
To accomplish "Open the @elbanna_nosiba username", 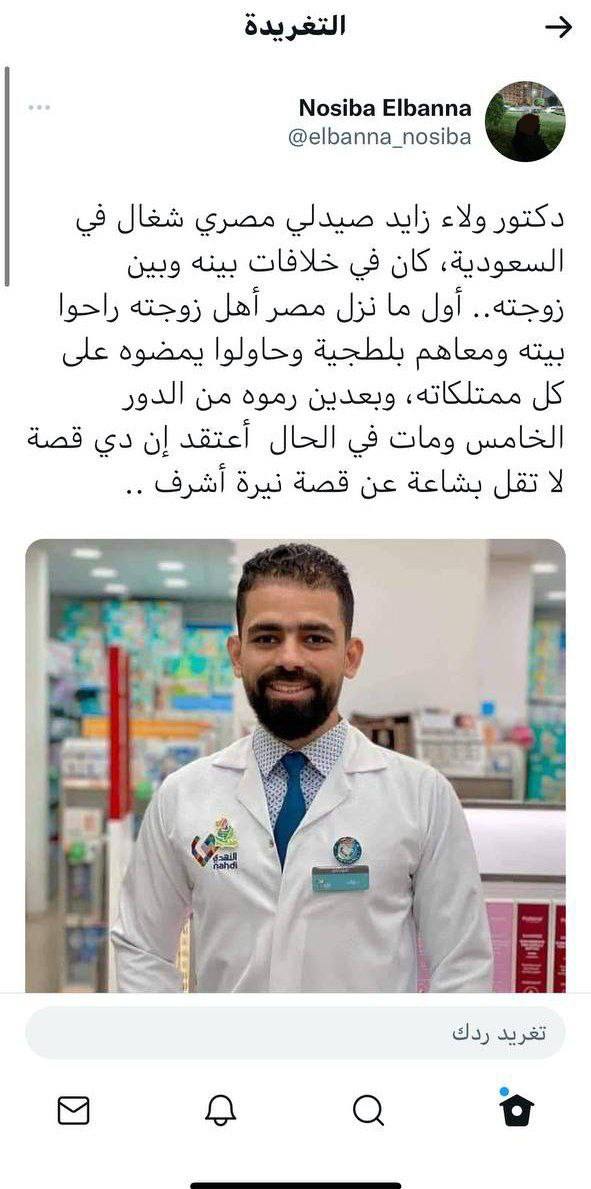I will point(379,137).
